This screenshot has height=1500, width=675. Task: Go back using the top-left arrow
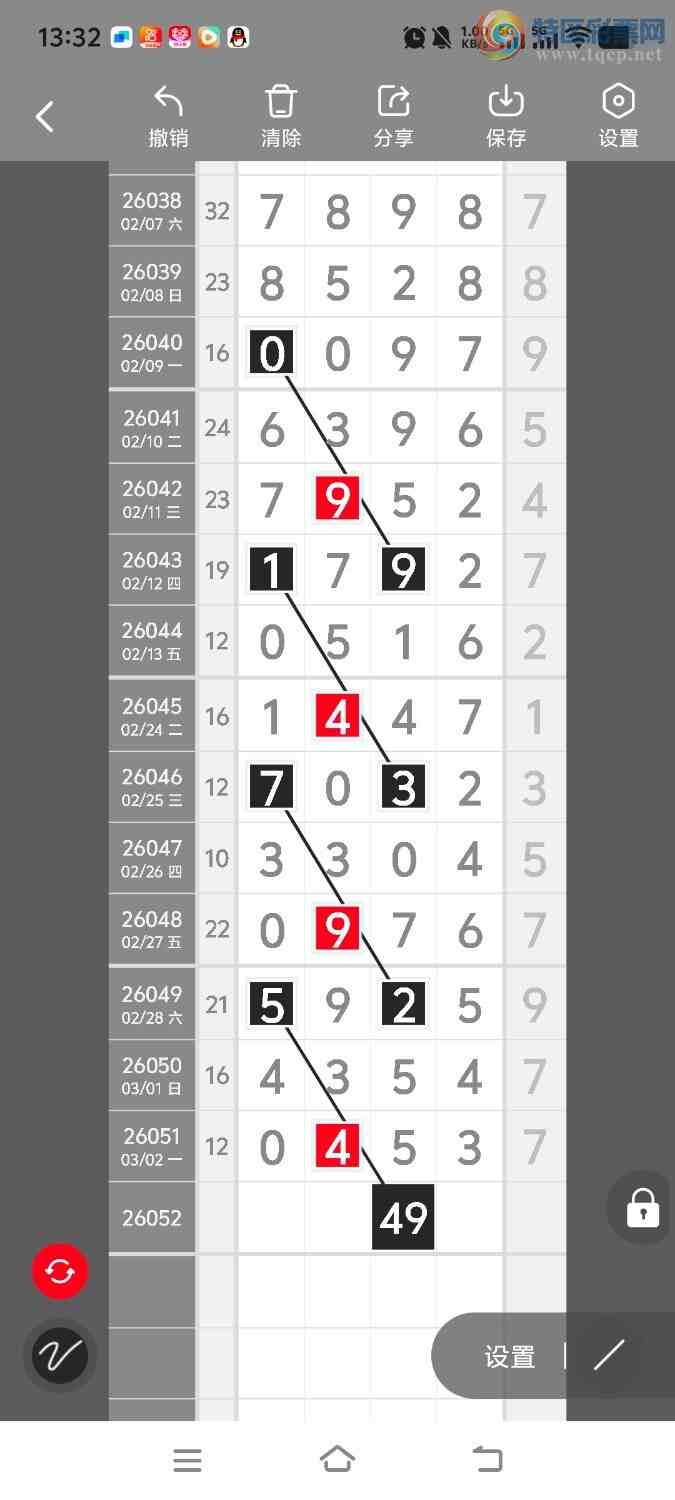point(45,117)
